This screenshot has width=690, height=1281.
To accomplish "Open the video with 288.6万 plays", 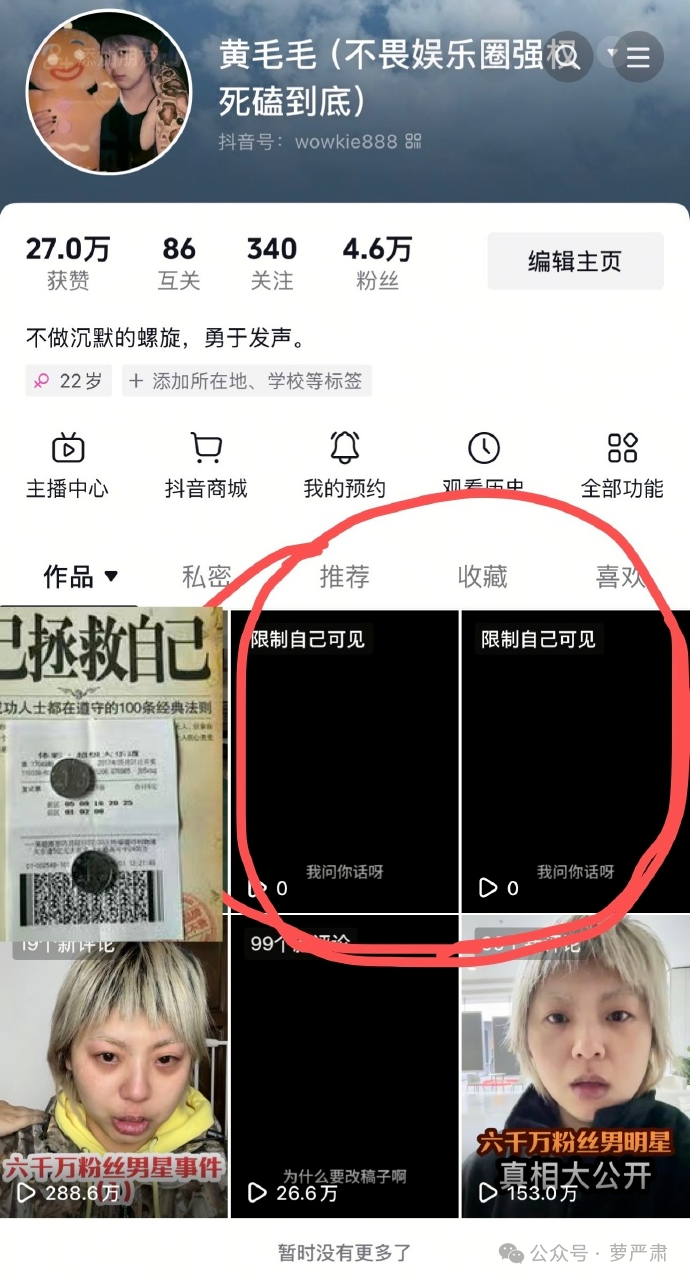I will (113, 1080).
